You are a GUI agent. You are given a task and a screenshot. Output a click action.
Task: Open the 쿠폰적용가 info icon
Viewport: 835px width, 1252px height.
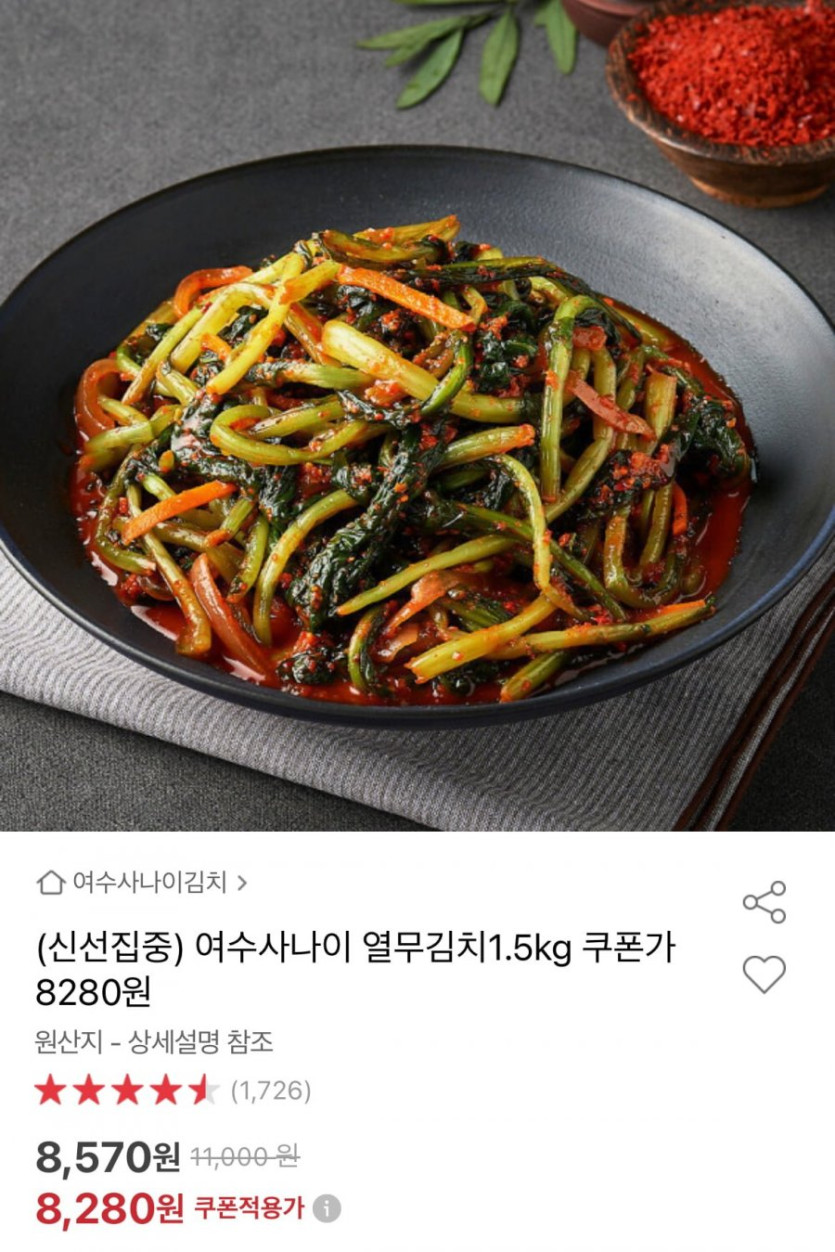coord(326,1209)
